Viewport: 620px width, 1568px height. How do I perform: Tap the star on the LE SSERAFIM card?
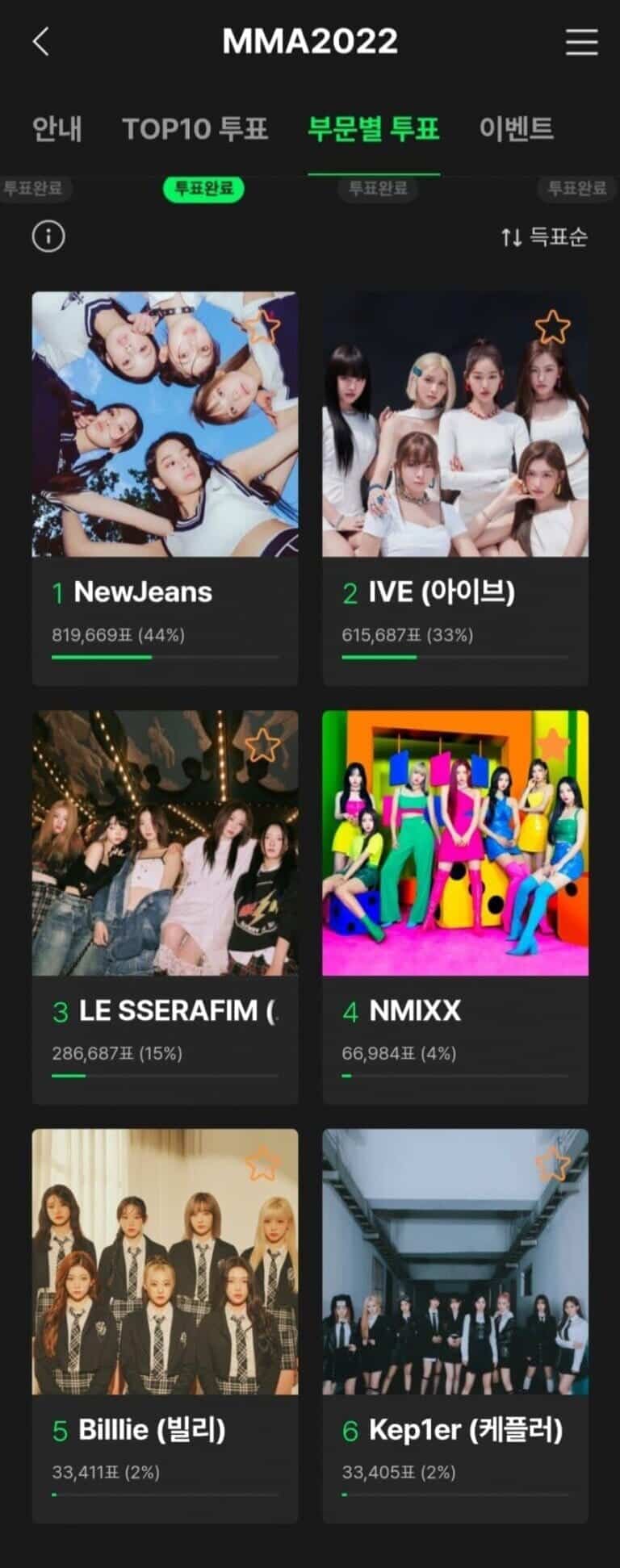coord(262,745)
